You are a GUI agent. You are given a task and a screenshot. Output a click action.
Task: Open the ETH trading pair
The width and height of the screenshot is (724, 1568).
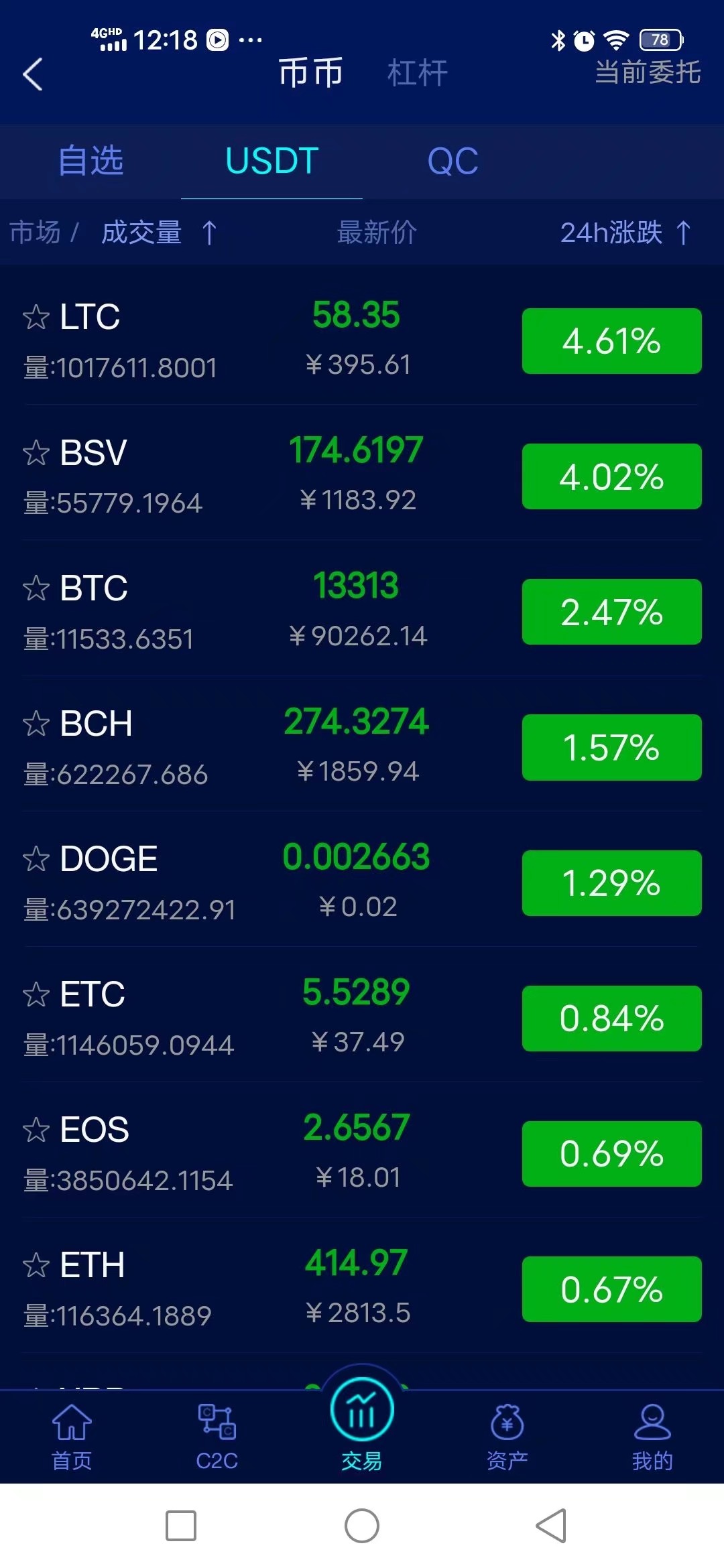click(x=362, y=1287)
